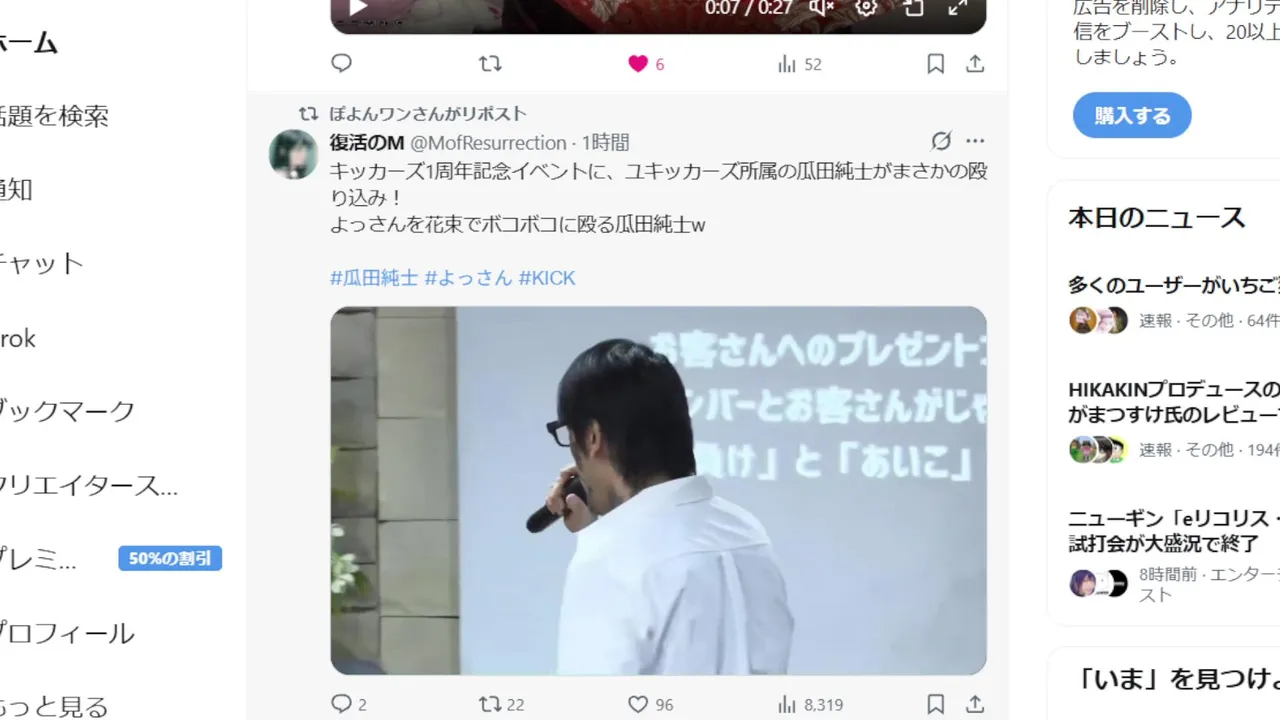The height and width of the screenshot is (720, 1280).
Task: Tap the 購入する button
Action: coord(1132,116)
